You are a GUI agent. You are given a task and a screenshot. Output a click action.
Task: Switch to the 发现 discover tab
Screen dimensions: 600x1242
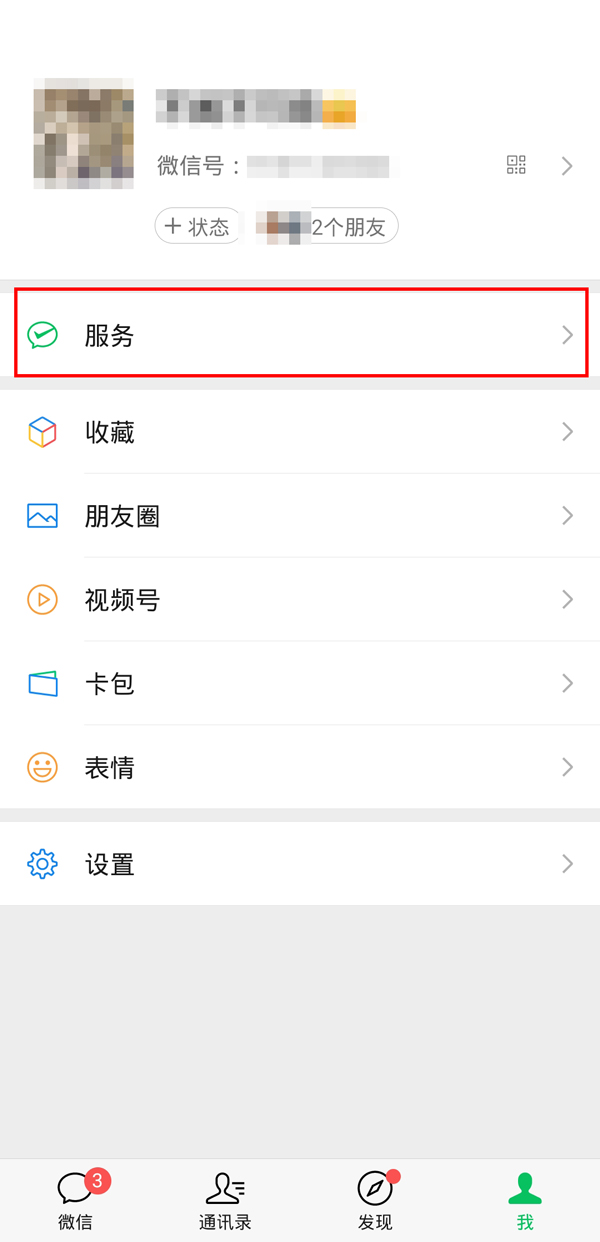coord(375,1200)
